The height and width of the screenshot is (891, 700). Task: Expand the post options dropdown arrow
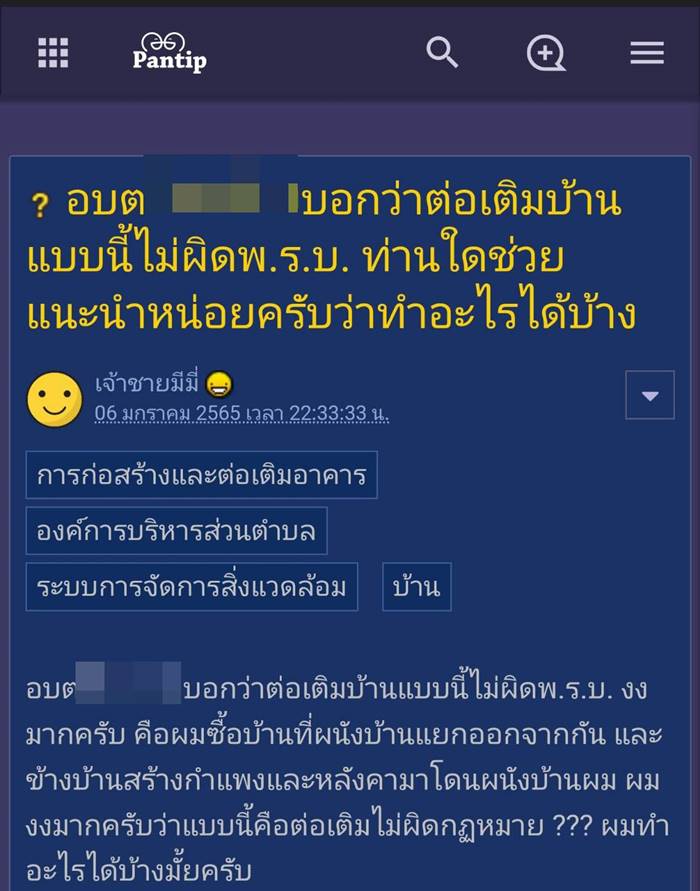coord(650,397)
